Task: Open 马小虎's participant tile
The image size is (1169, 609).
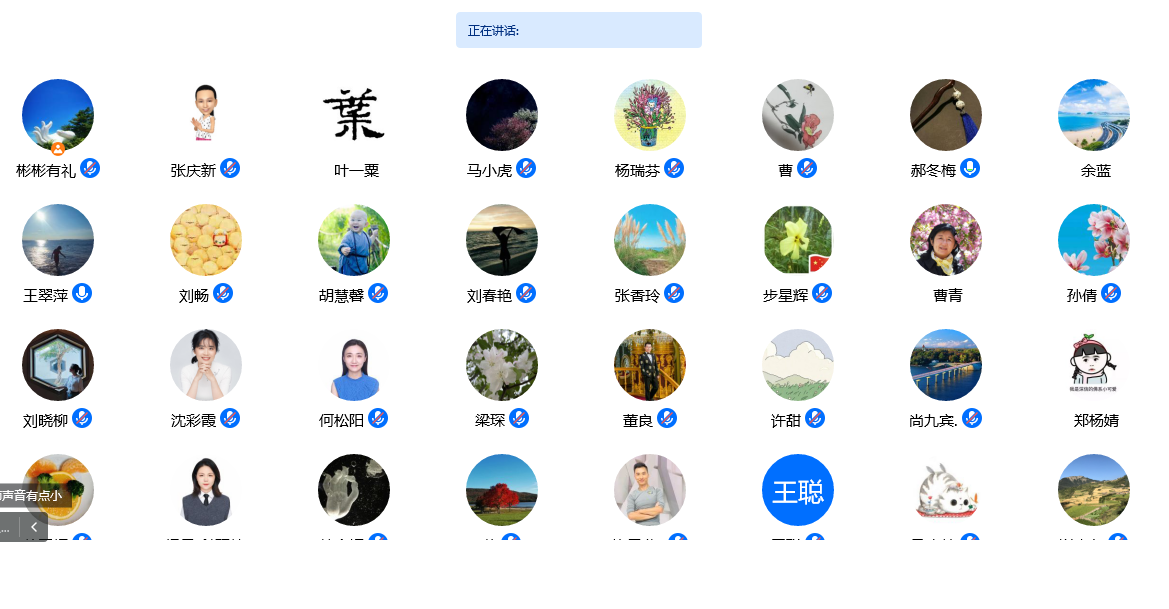Action: [x=502, y=115]
